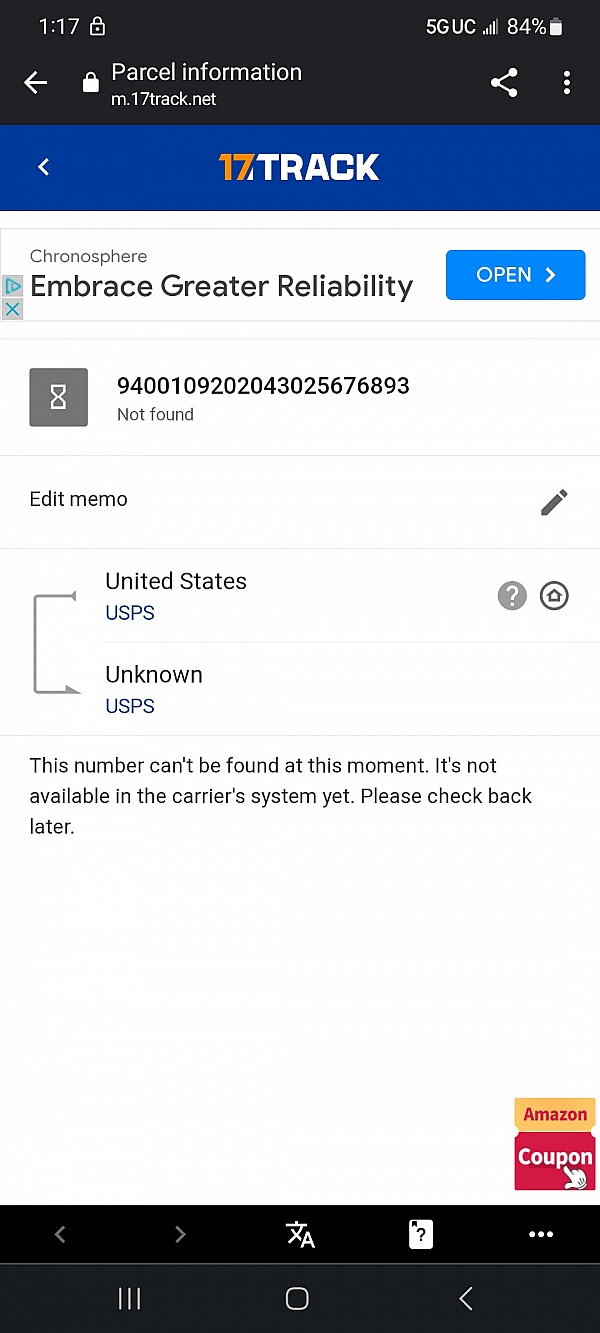Open the USPS link under United States
Viewport: 600px width, 1333px height.
(130, 613)
